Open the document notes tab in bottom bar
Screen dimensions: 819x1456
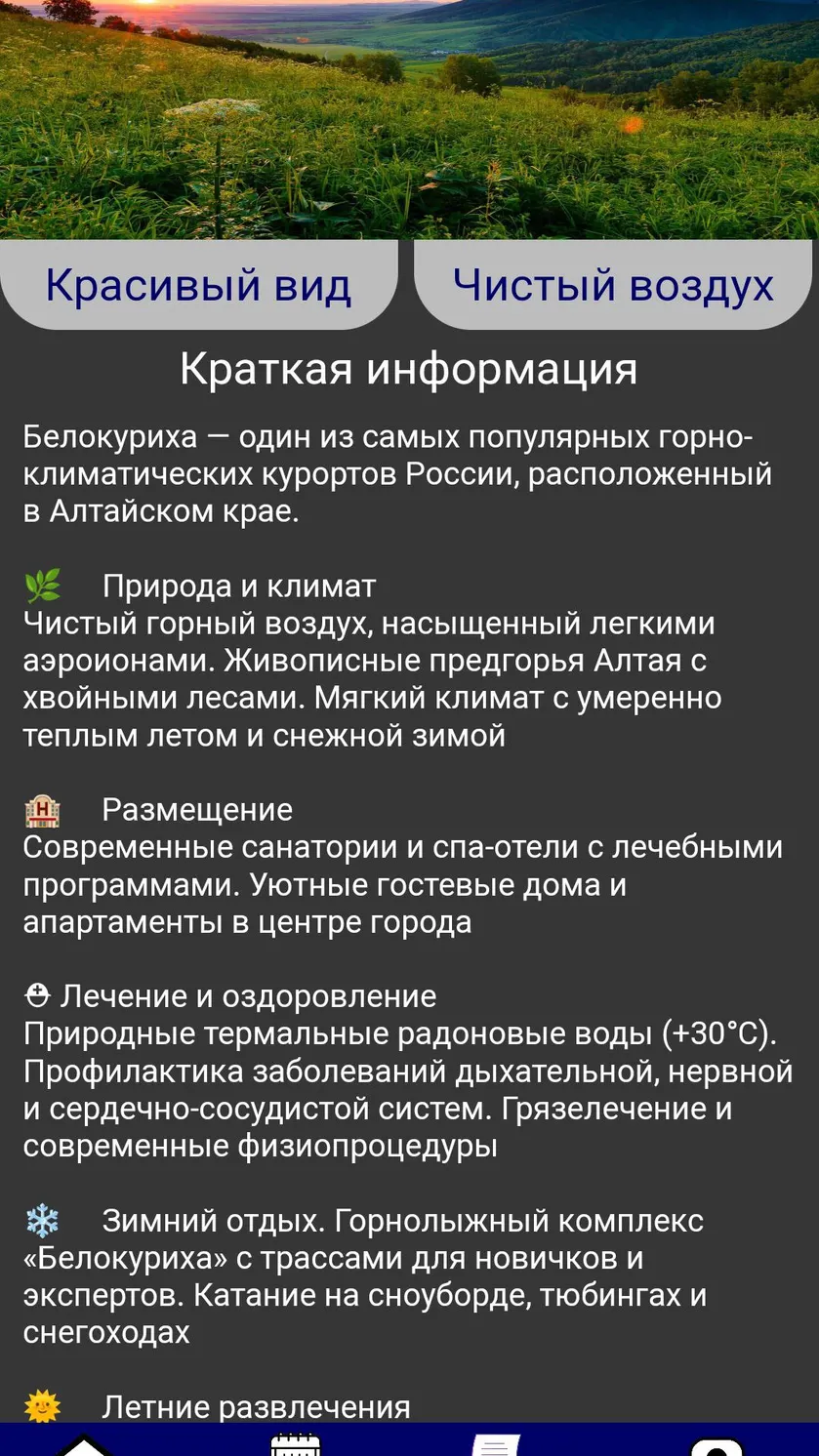[498, 1444]
